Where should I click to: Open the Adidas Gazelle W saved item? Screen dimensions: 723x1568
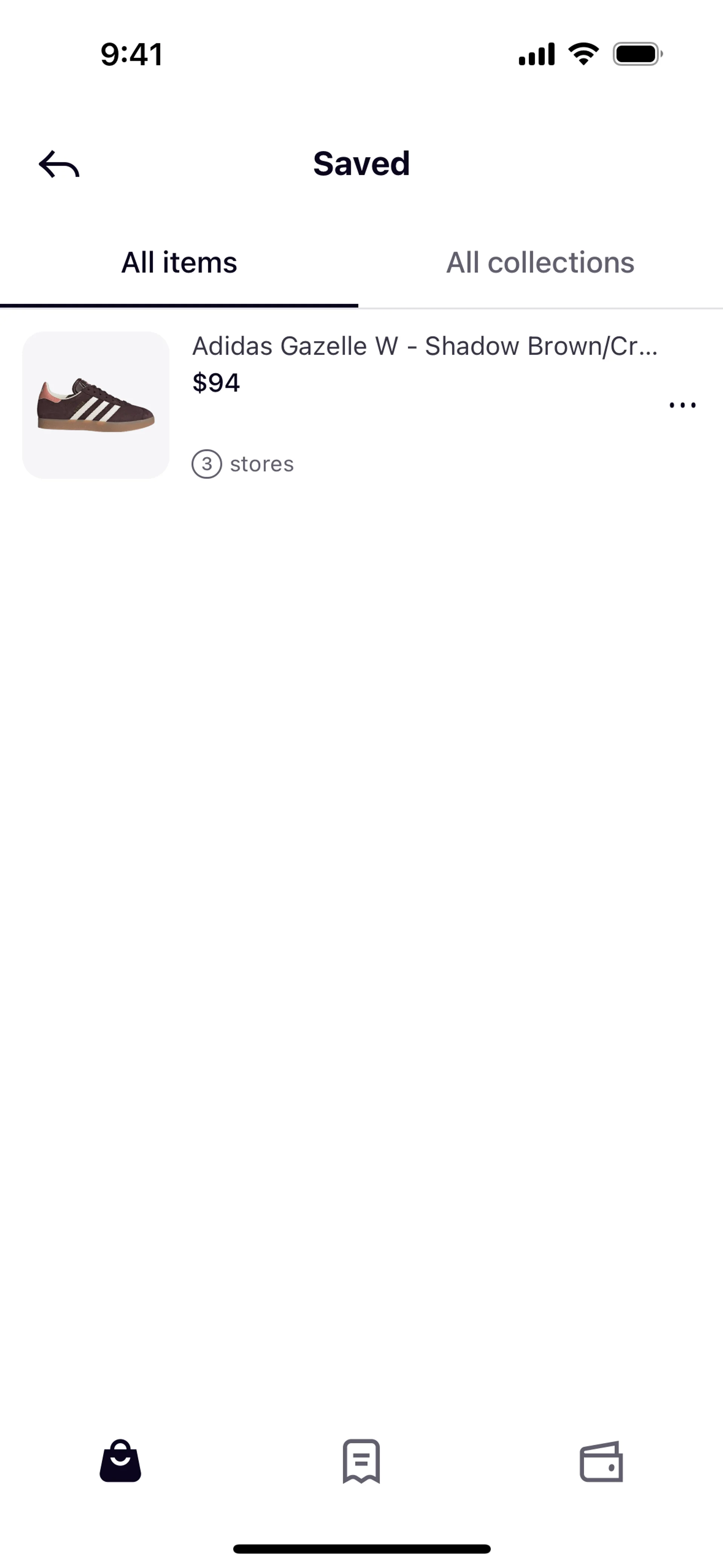click(x=424, y=346)
